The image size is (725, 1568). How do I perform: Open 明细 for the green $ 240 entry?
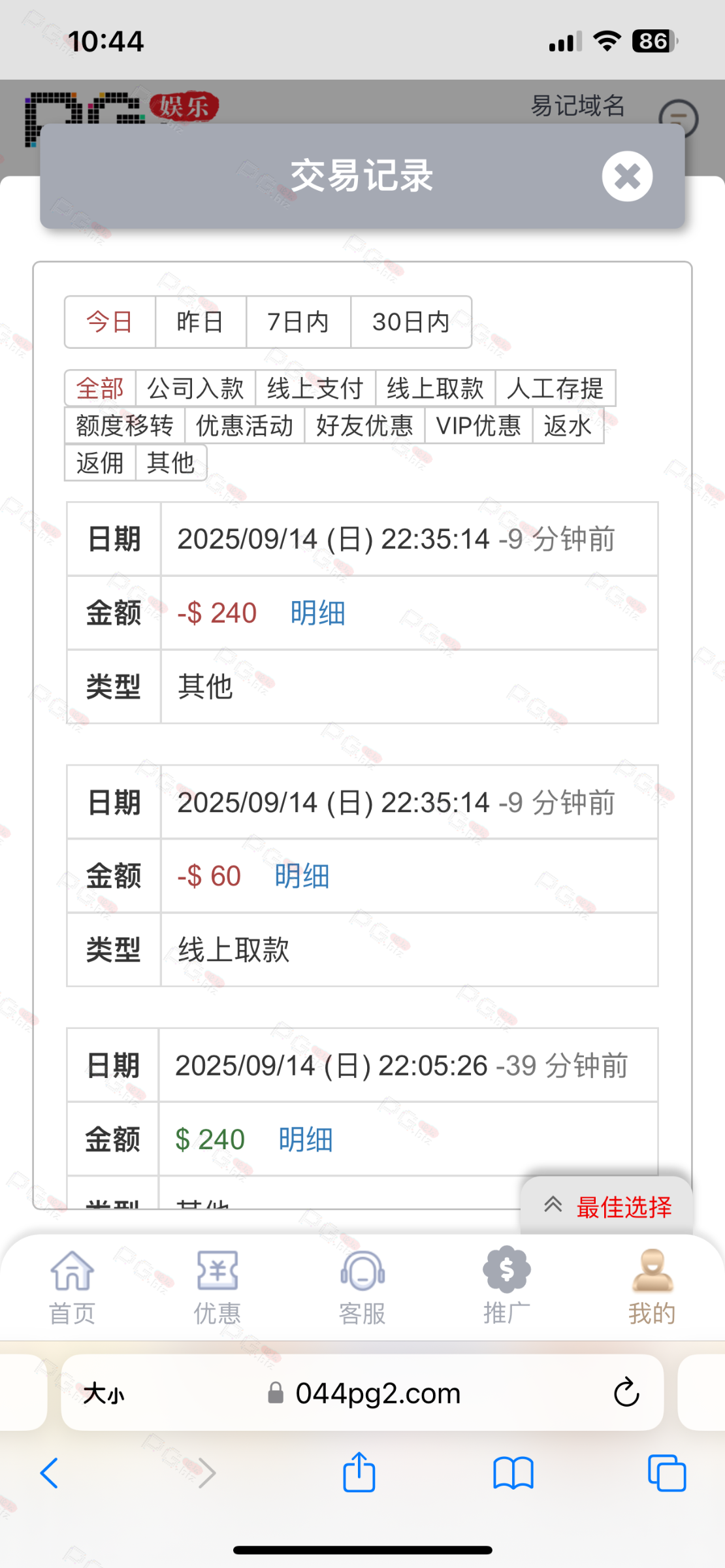point(306,1140)
